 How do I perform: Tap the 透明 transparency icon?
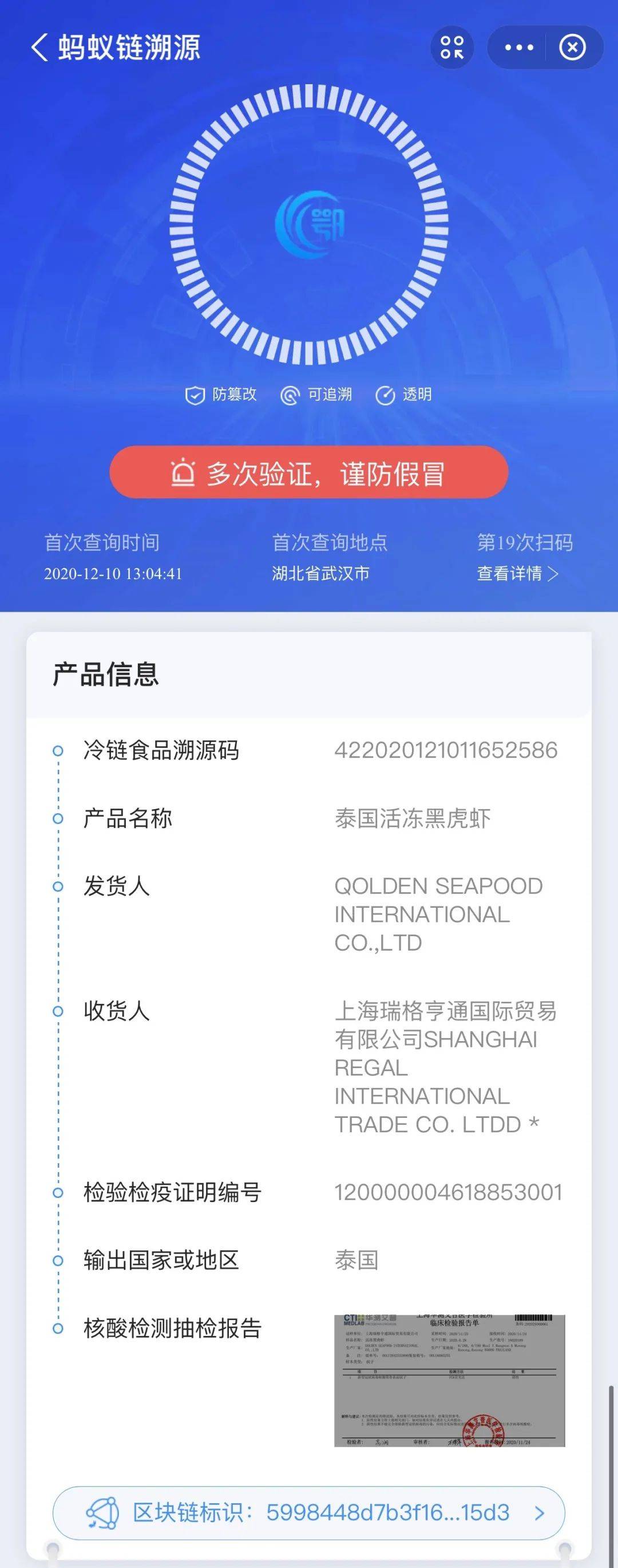tap(385, 395)
